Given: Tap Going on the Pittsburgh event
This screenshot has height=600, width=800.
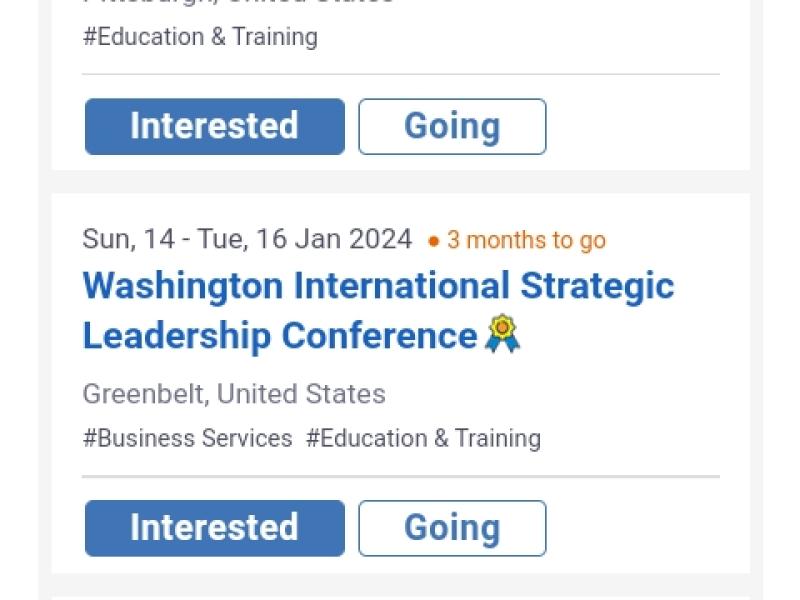Looking at the screenshot, I should pos(452,127).
